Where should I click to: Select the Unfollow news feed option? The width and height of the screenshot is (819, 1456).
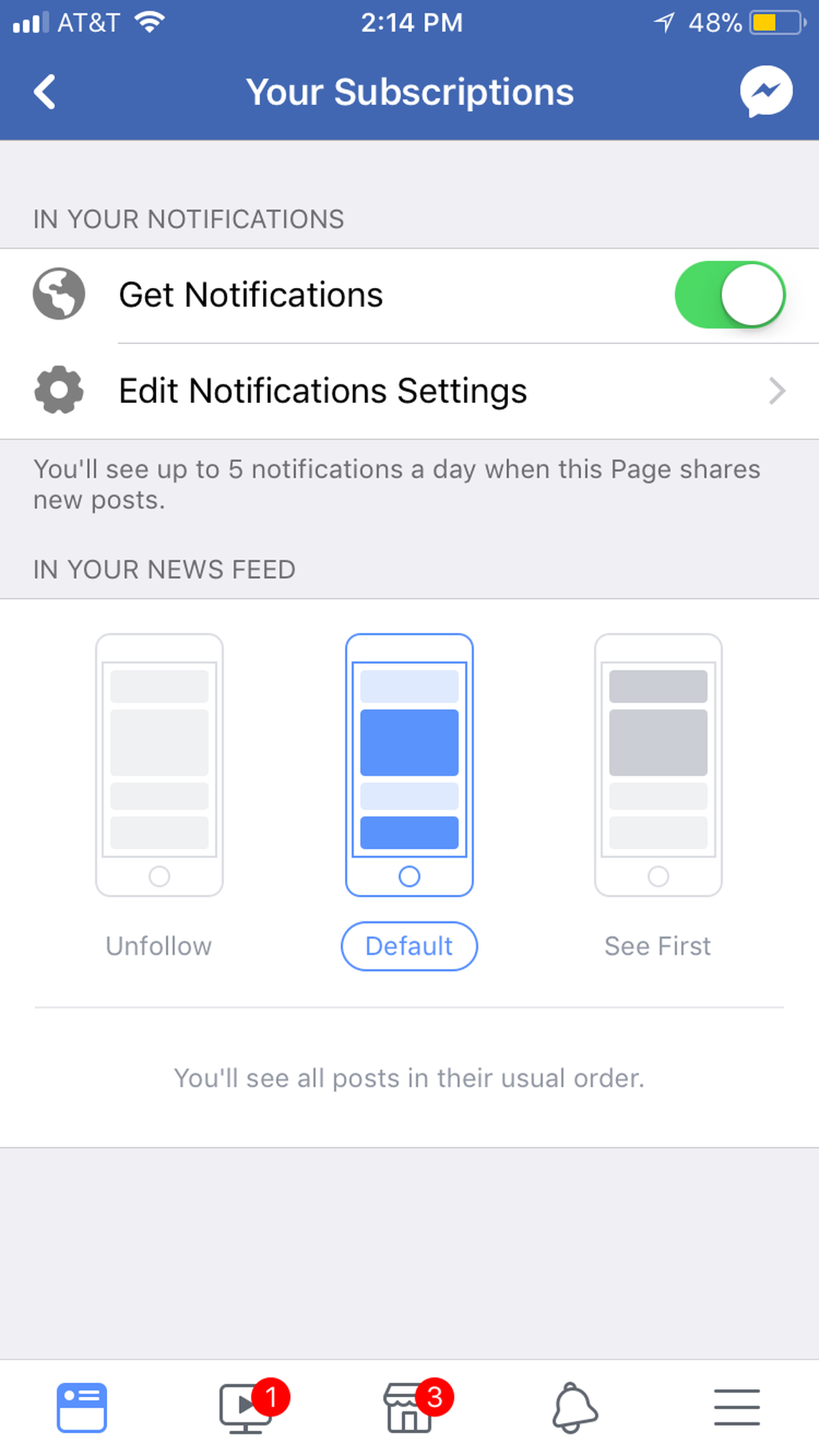[x=159, y=794]
